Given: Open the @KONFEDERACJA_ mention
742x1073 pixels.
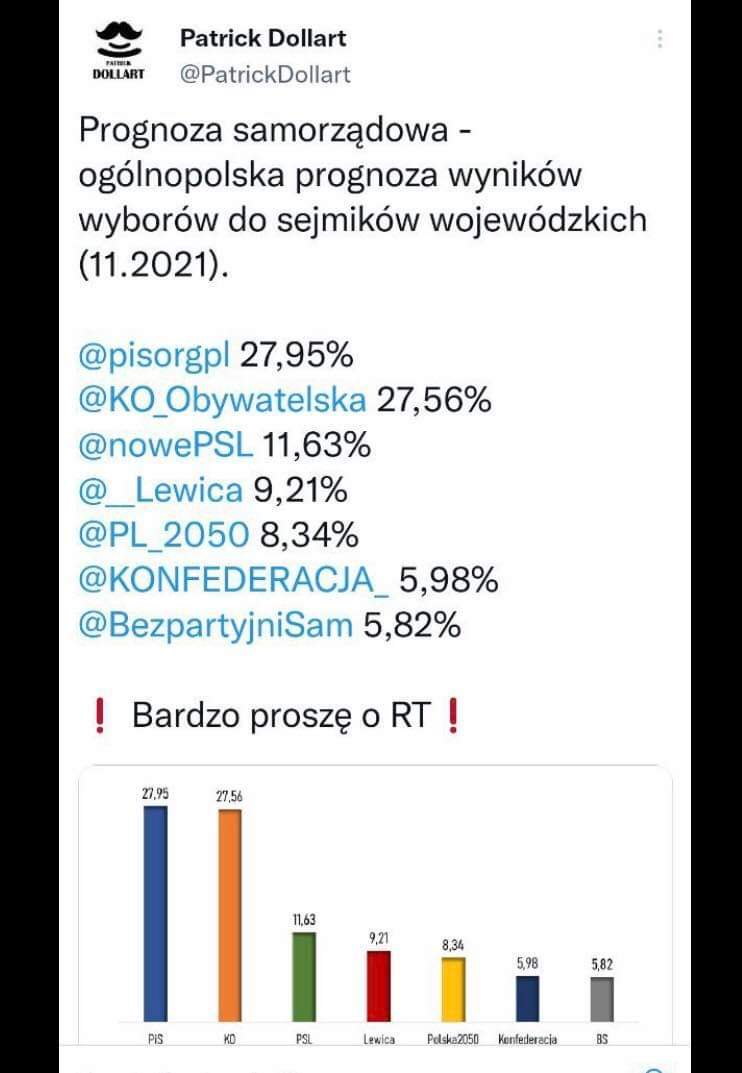Looking at the screenshot, I should [x=233, y=581].
